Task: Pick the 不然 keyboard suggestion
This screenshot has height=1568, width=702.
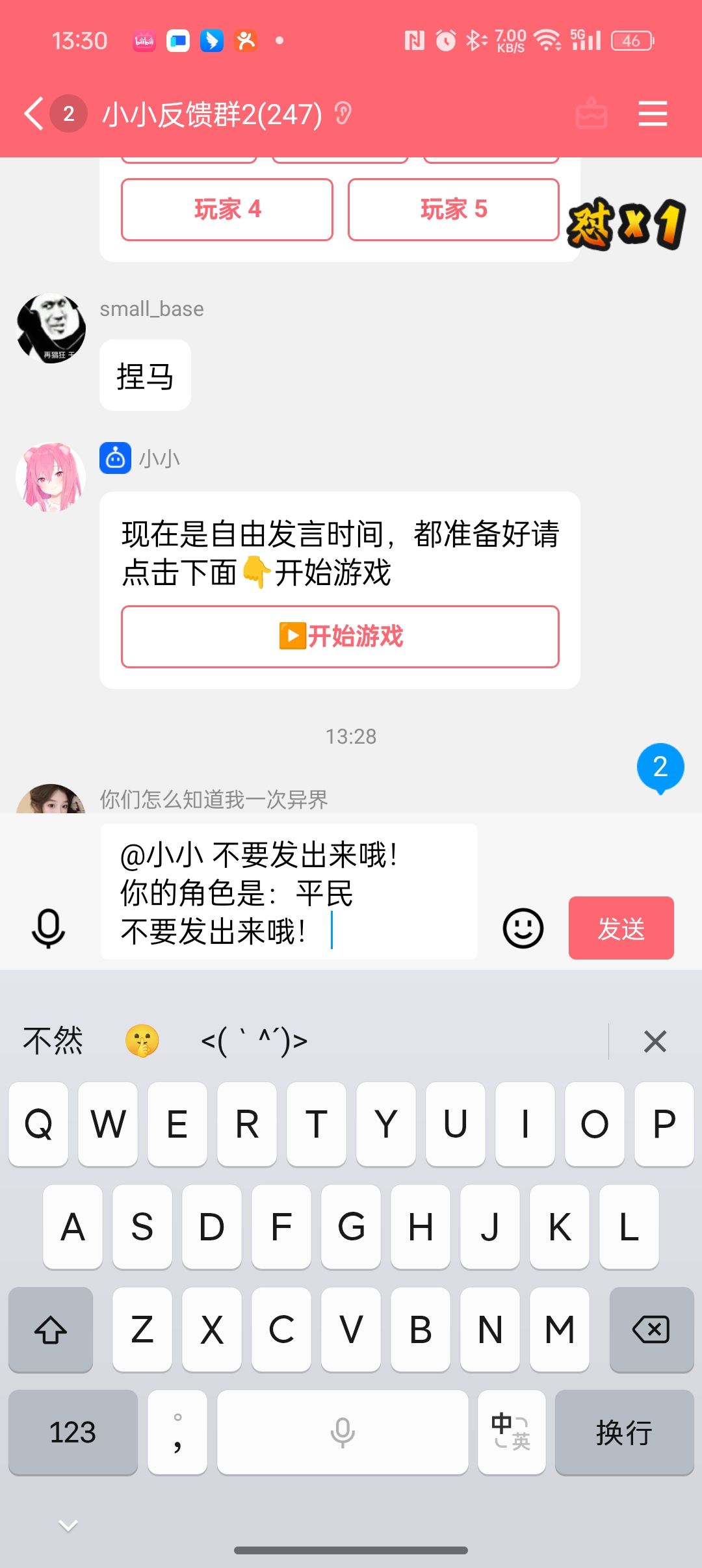Action: 53,1041
